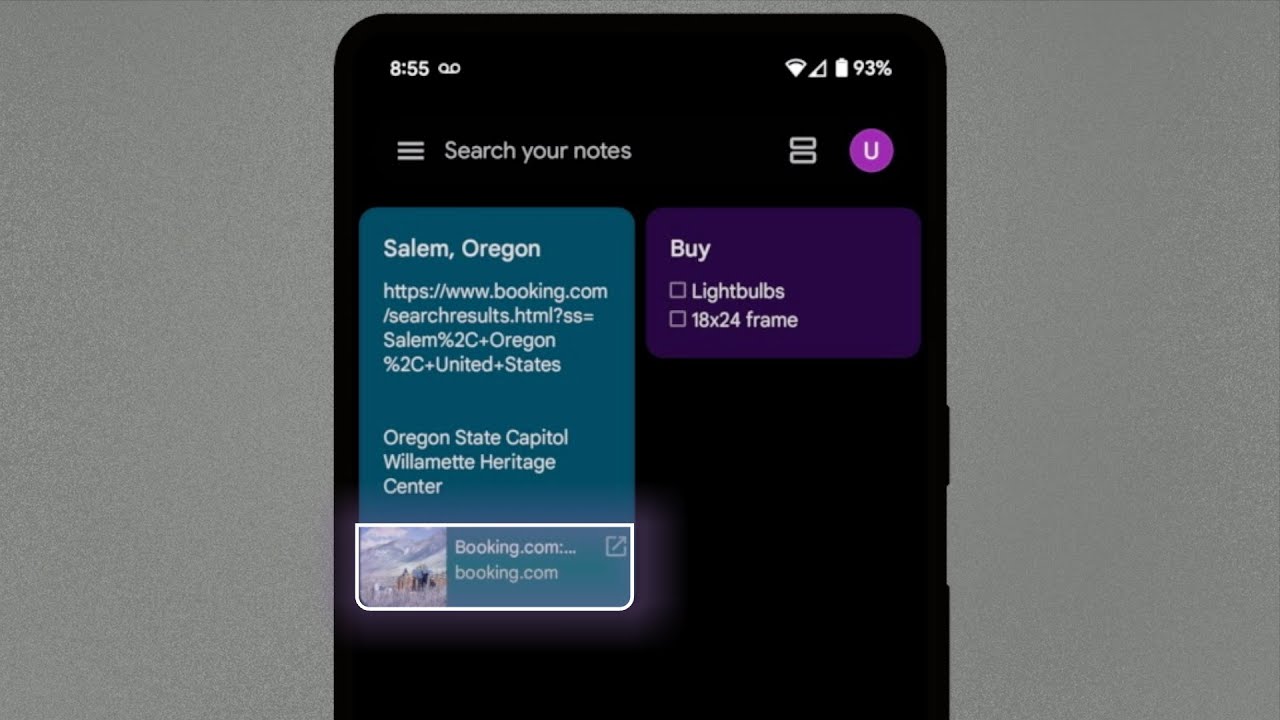The image size is (1280, 720).
Task: Switch to single-column list view
Action: click(x=803, y=151)
